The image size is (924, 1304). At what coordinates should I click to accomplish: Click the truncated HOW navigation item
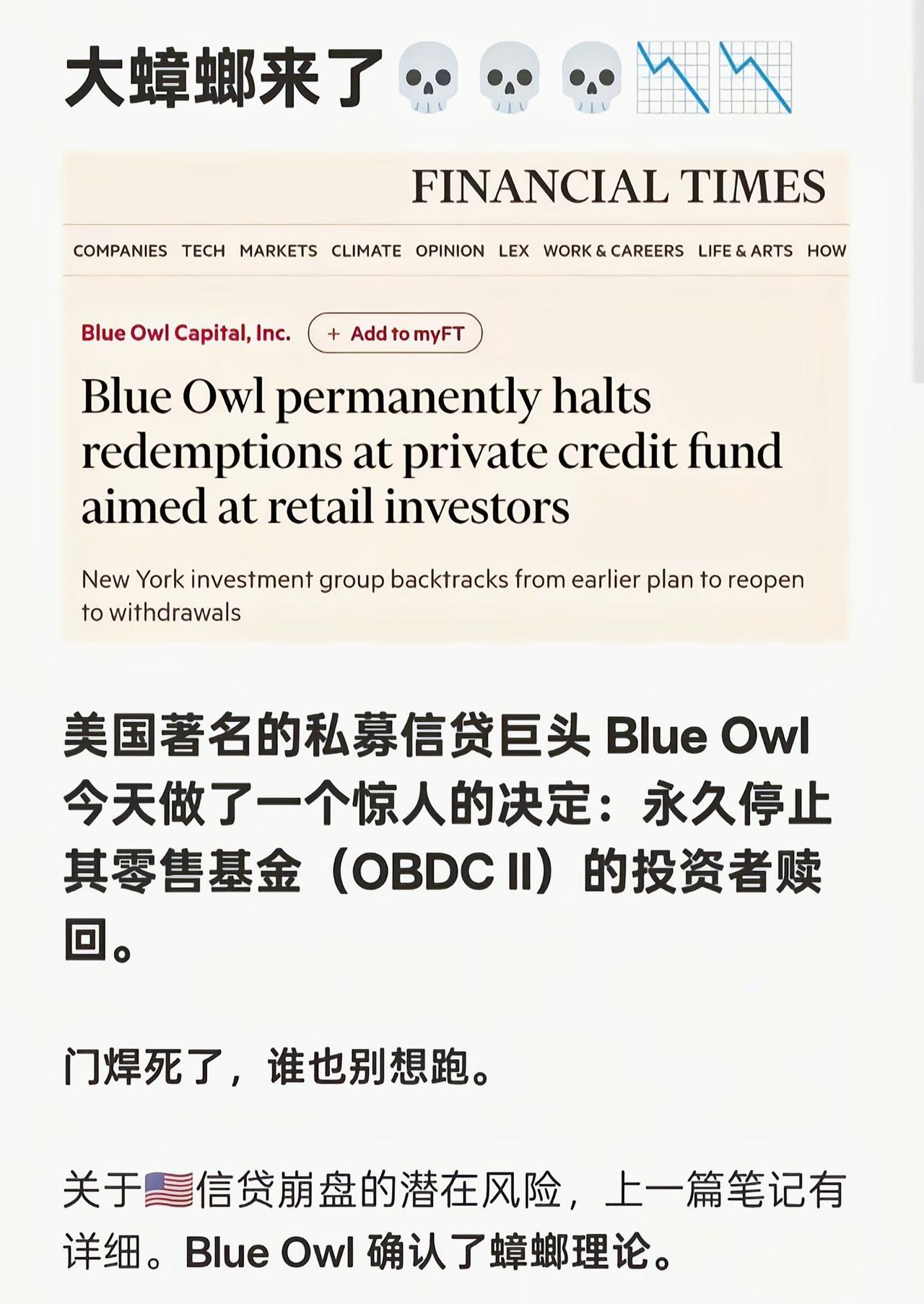[827, 252]
